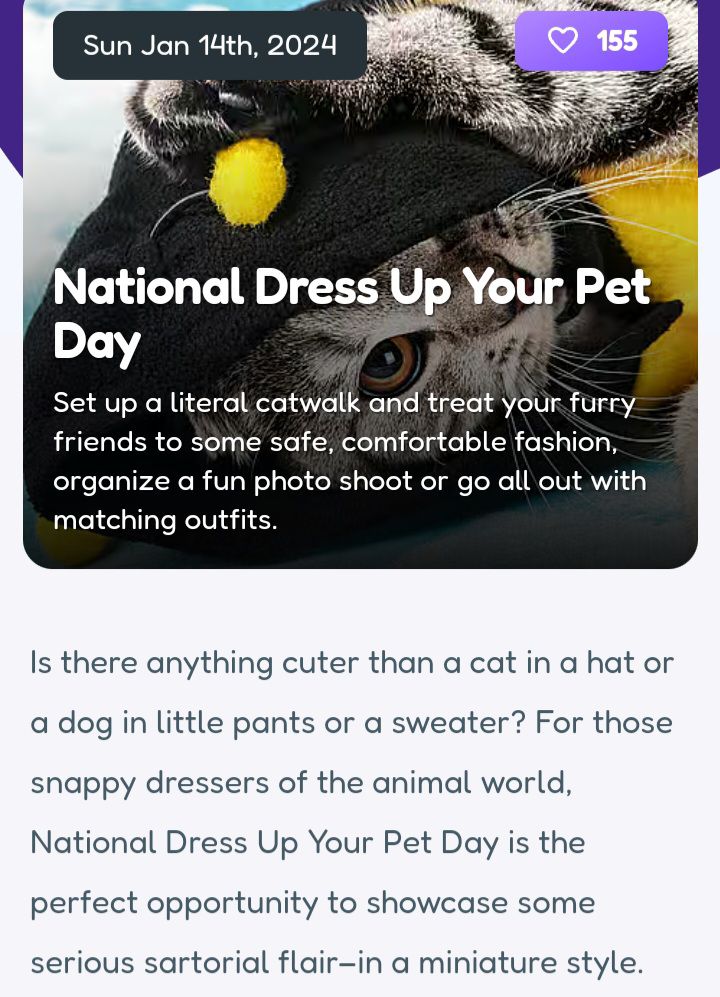
Task: Tap the Sun Jan 14th, 2024 date chip
Action: click(210, 46)
